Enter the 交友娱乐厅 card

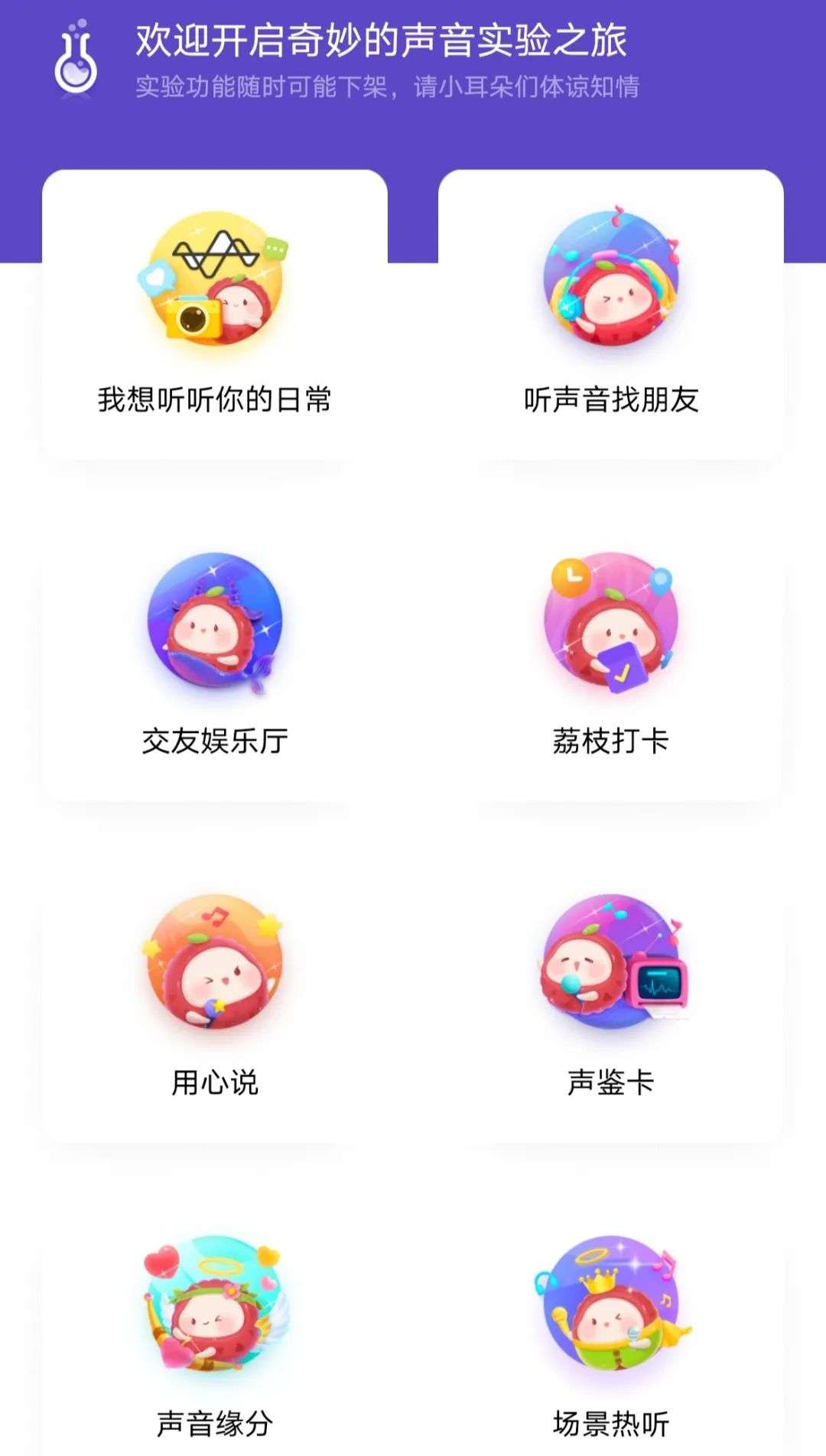coord(215,656)
